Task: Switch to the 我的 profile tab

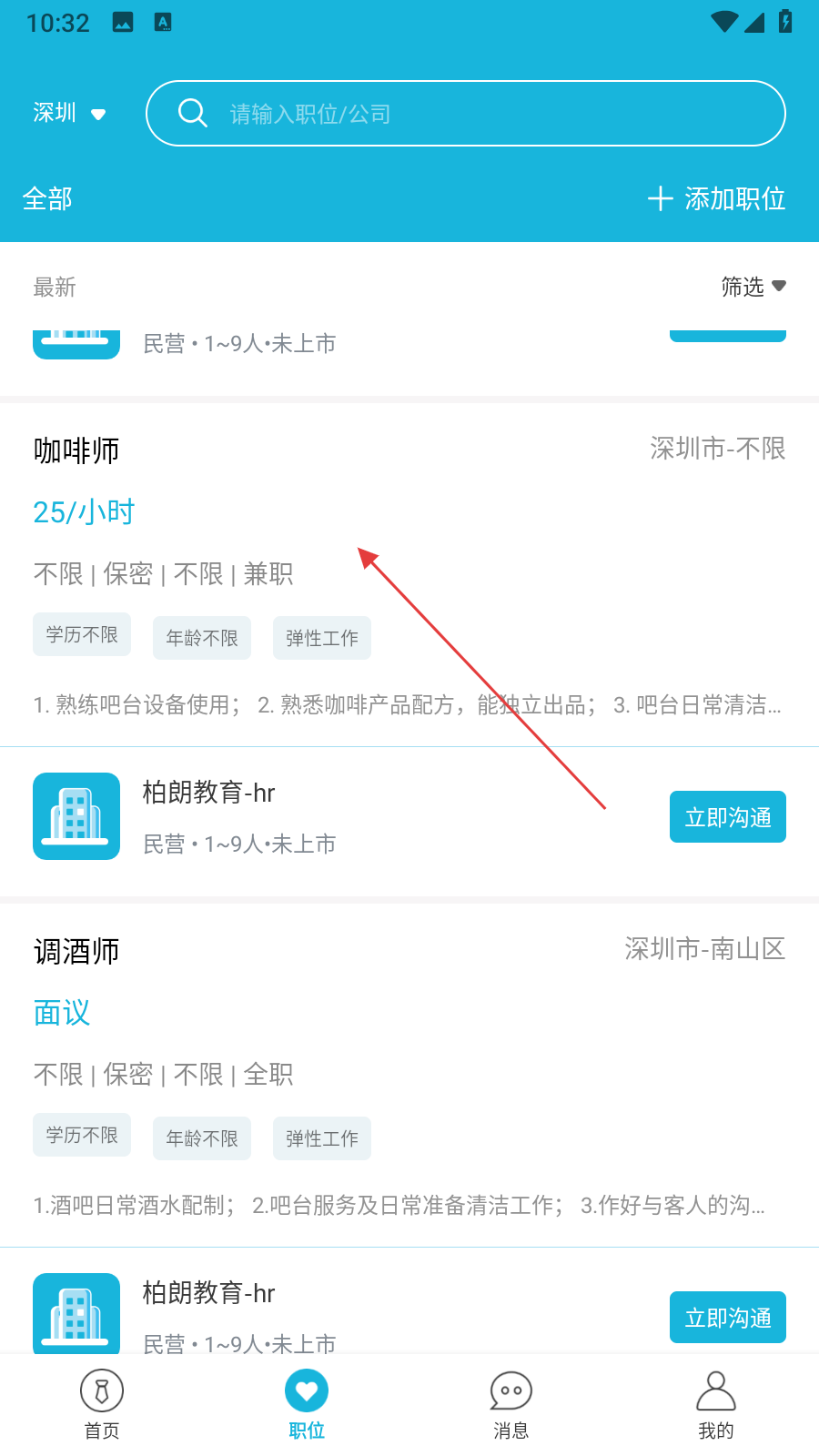Action: 716,1405
